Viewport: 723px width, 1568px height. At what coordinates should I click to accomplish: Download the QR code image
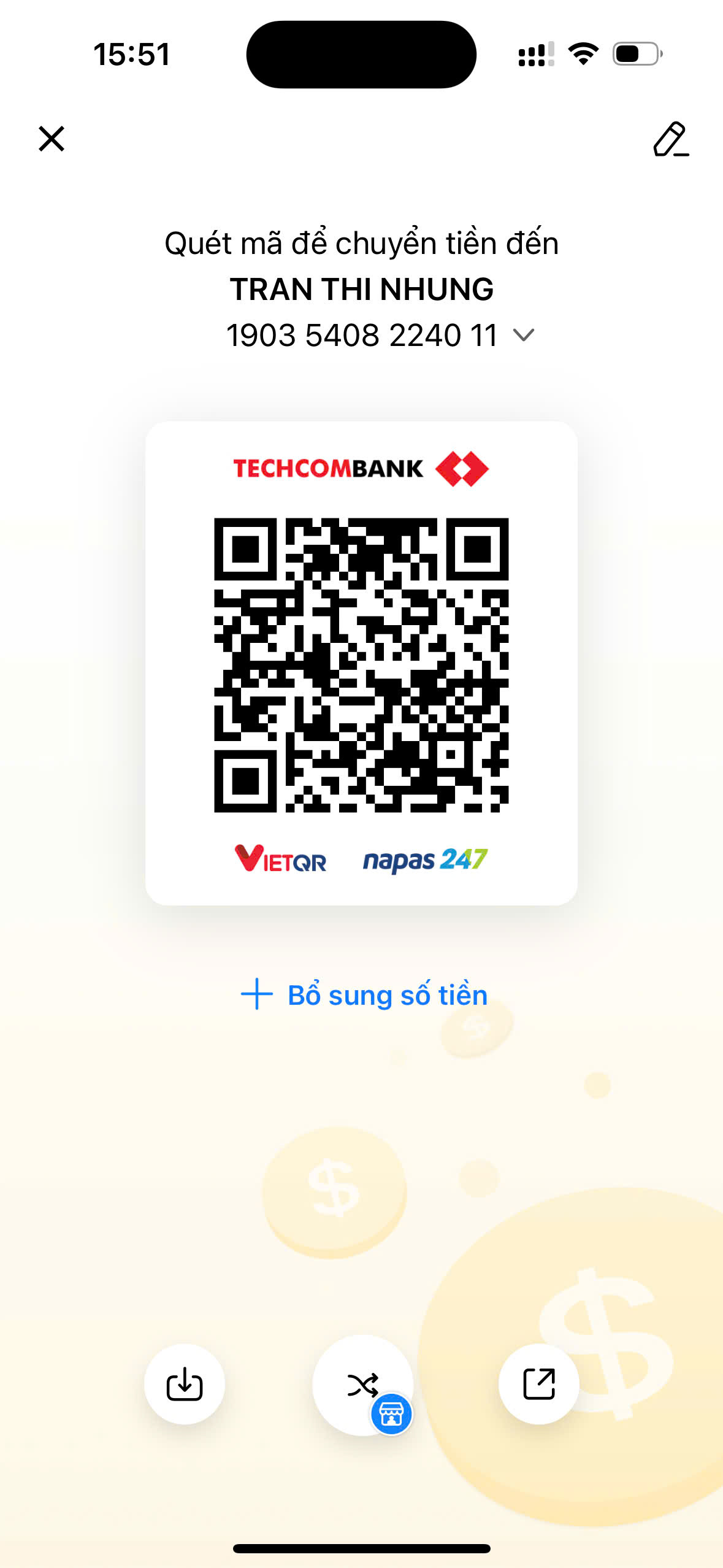[x=185, y=1385]
